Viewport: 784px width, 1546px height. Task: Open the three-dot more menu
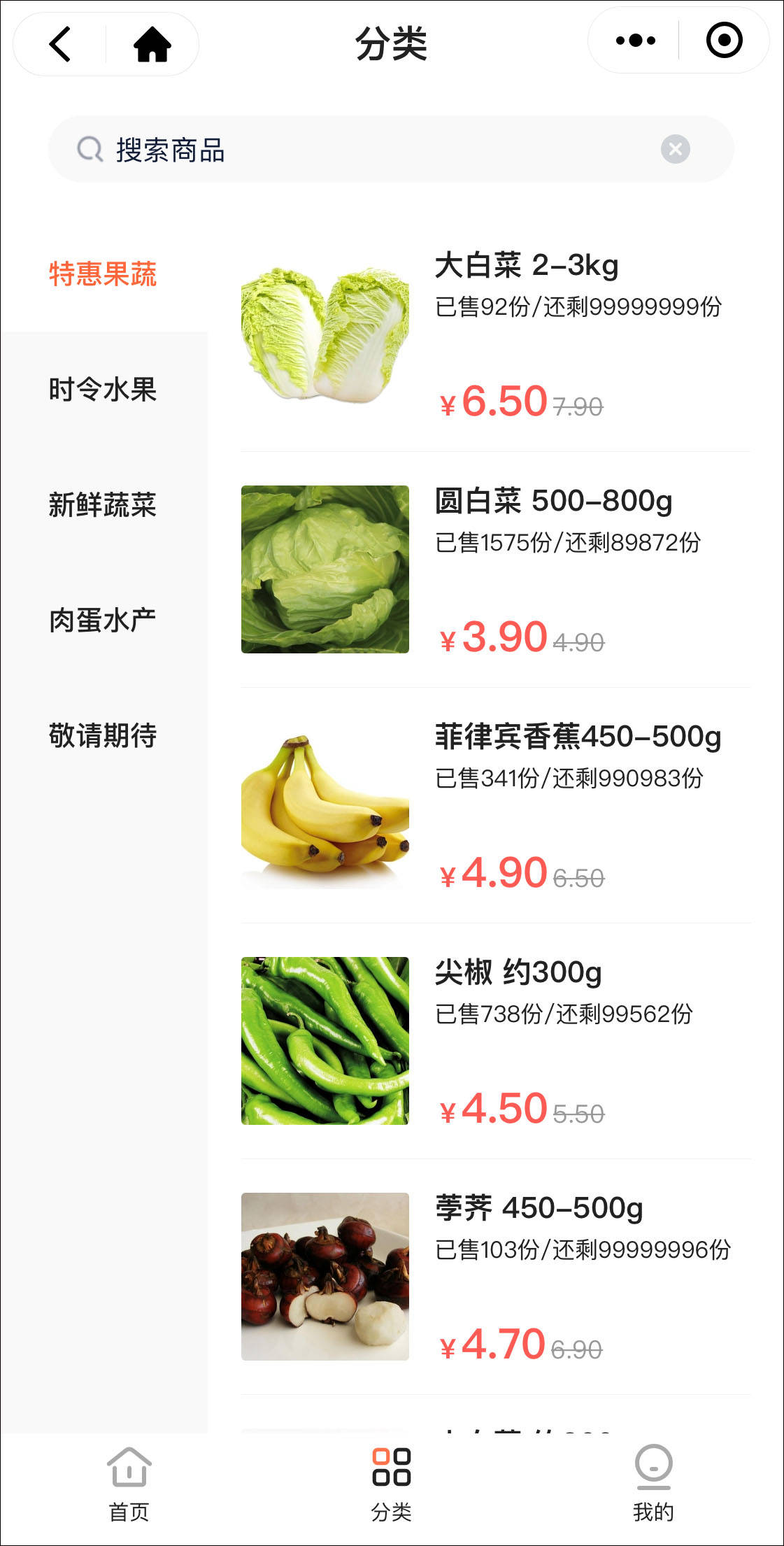point(635,41)
